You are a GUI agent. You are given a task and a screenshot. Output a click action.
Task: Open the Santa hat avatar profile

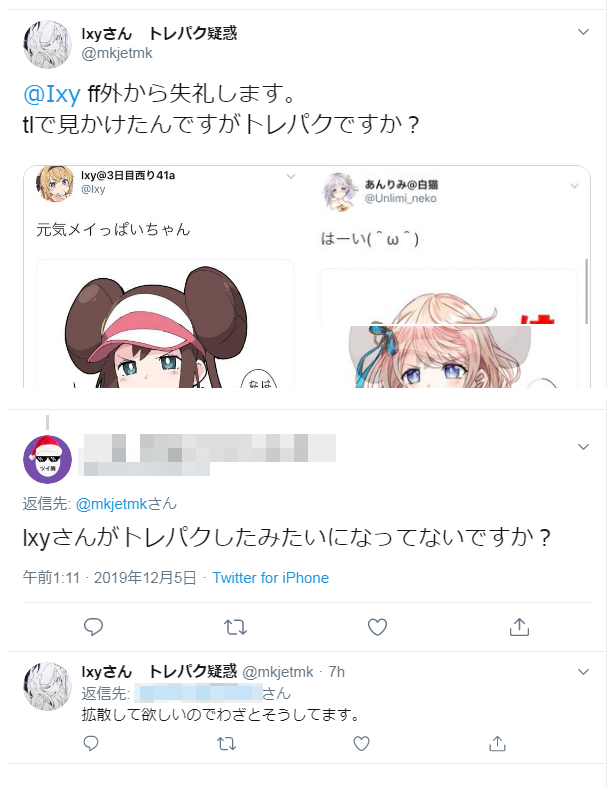(46, 459)
